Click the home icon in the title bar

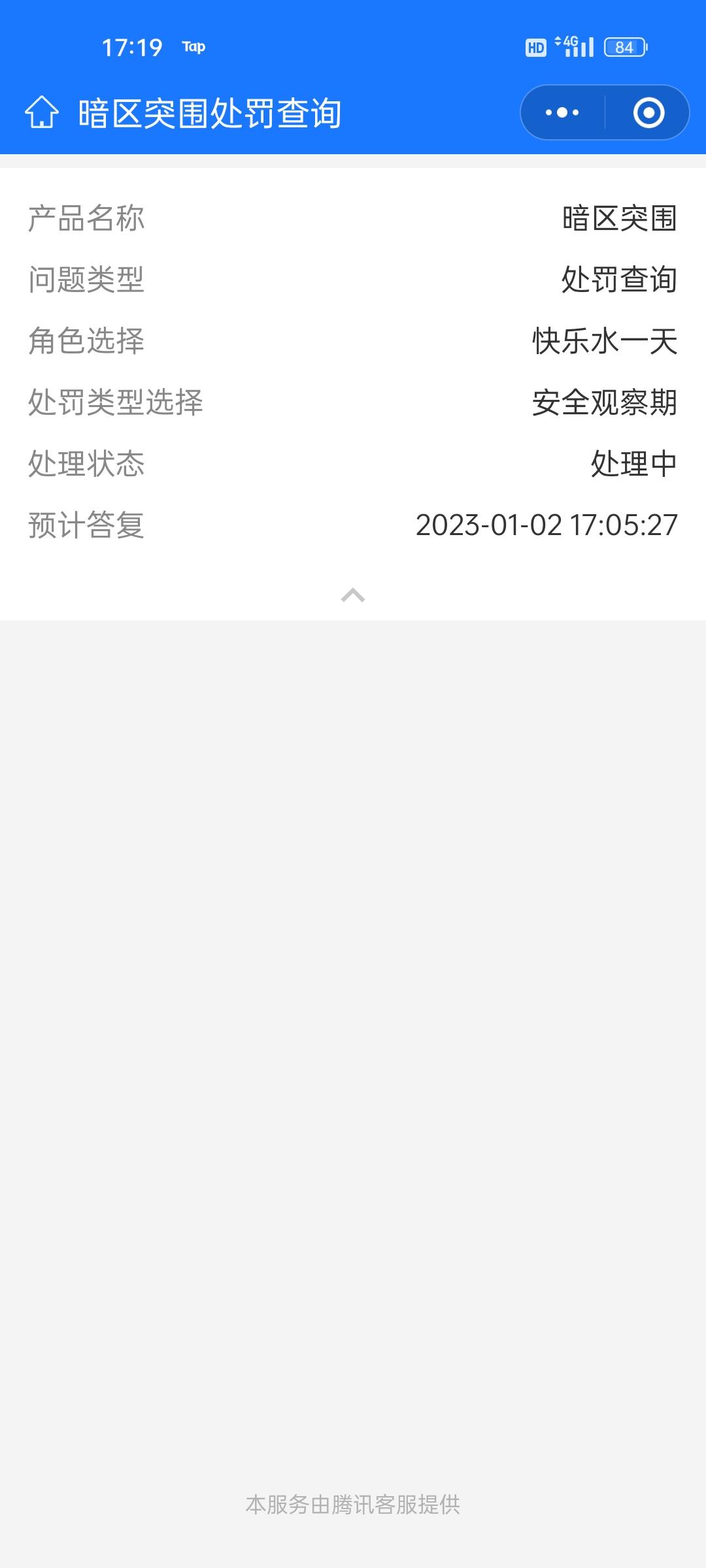44,112
